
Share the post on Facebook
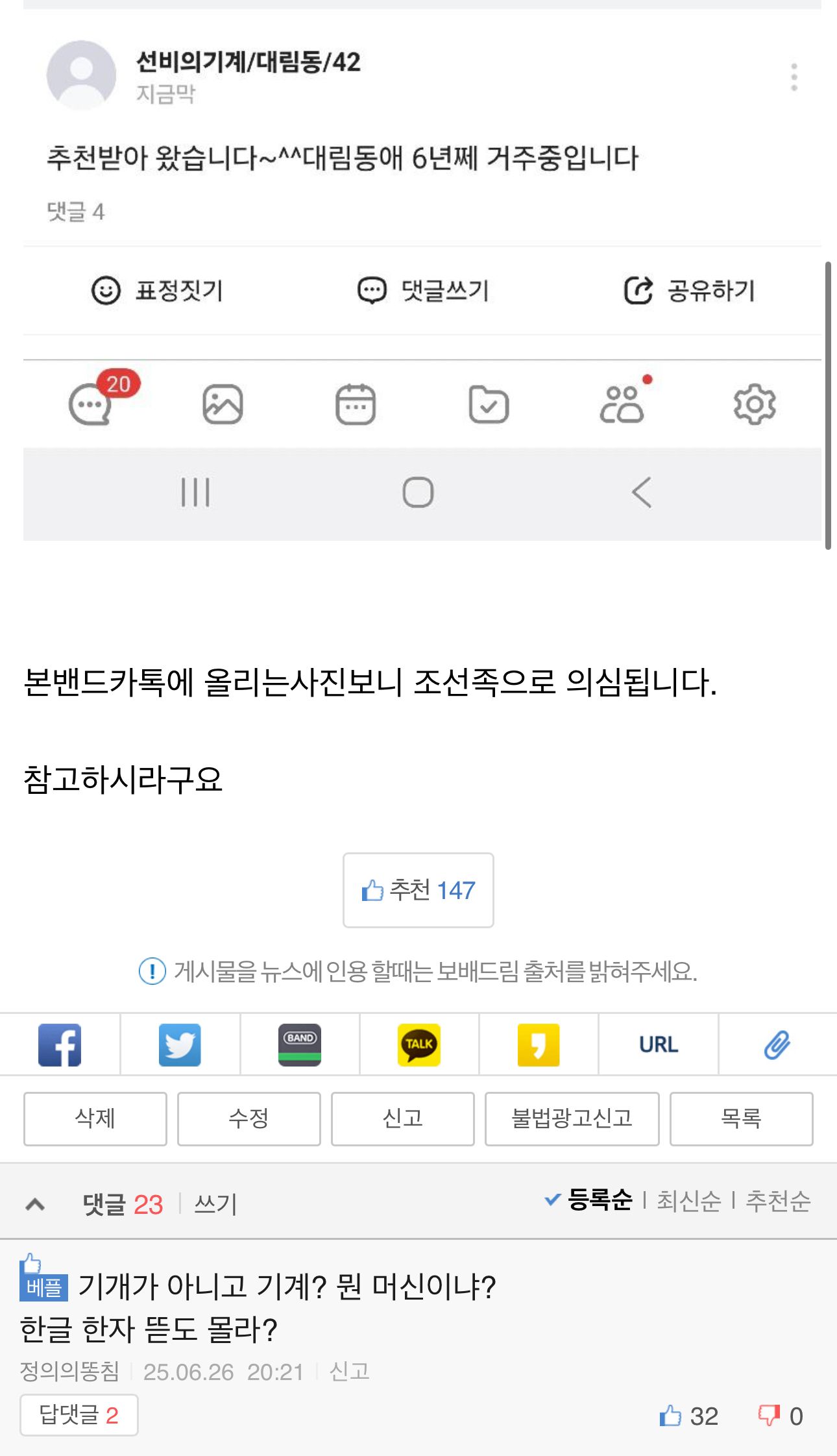coord(60,1044)
